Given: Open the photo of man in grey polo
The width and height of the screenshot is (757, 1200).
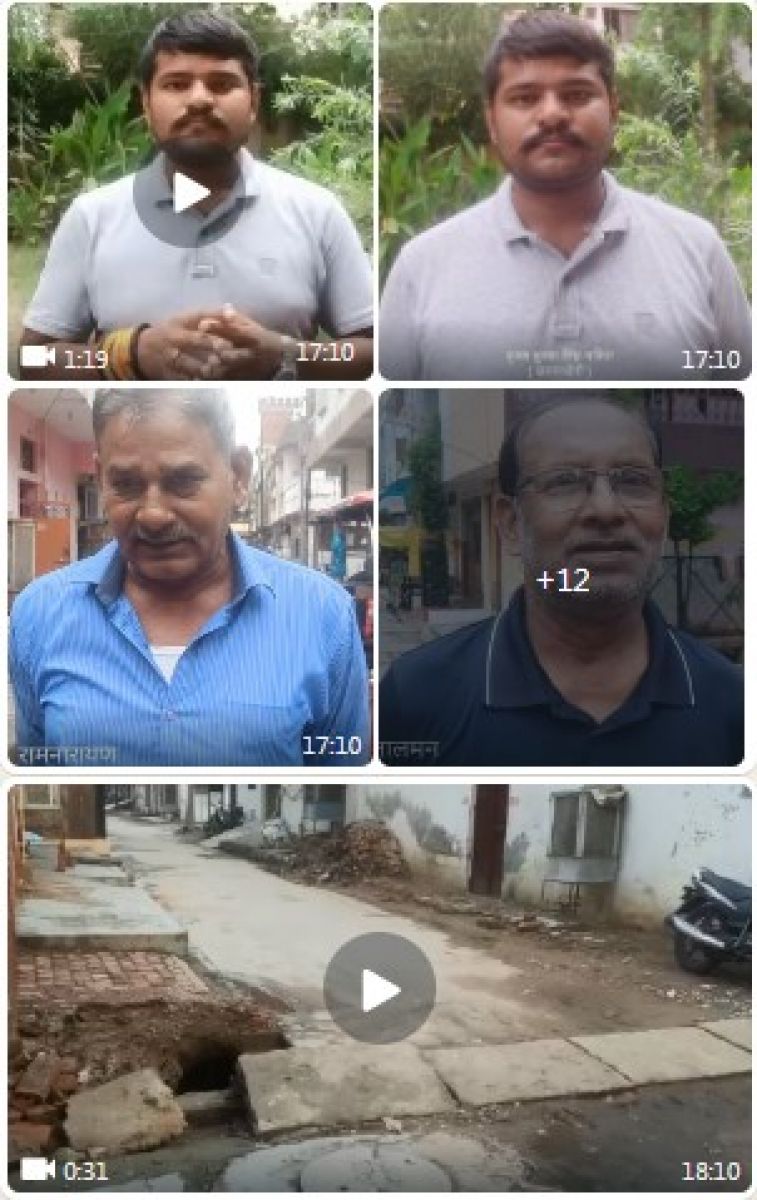Looking at the screenshot, I should point(565,192).
